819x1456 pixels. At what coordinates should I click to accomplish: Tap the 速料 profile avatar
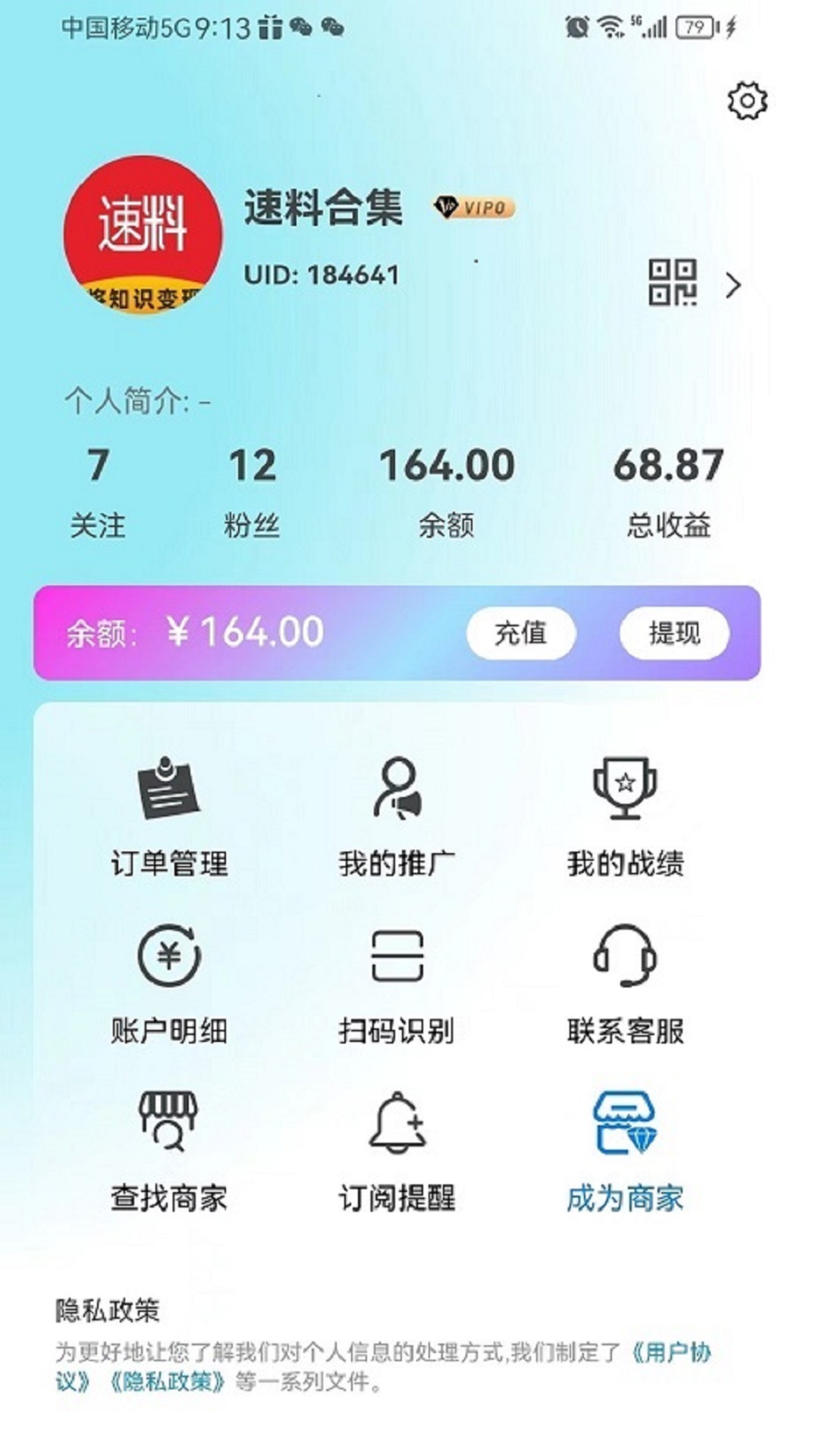[x=143, y=235]
